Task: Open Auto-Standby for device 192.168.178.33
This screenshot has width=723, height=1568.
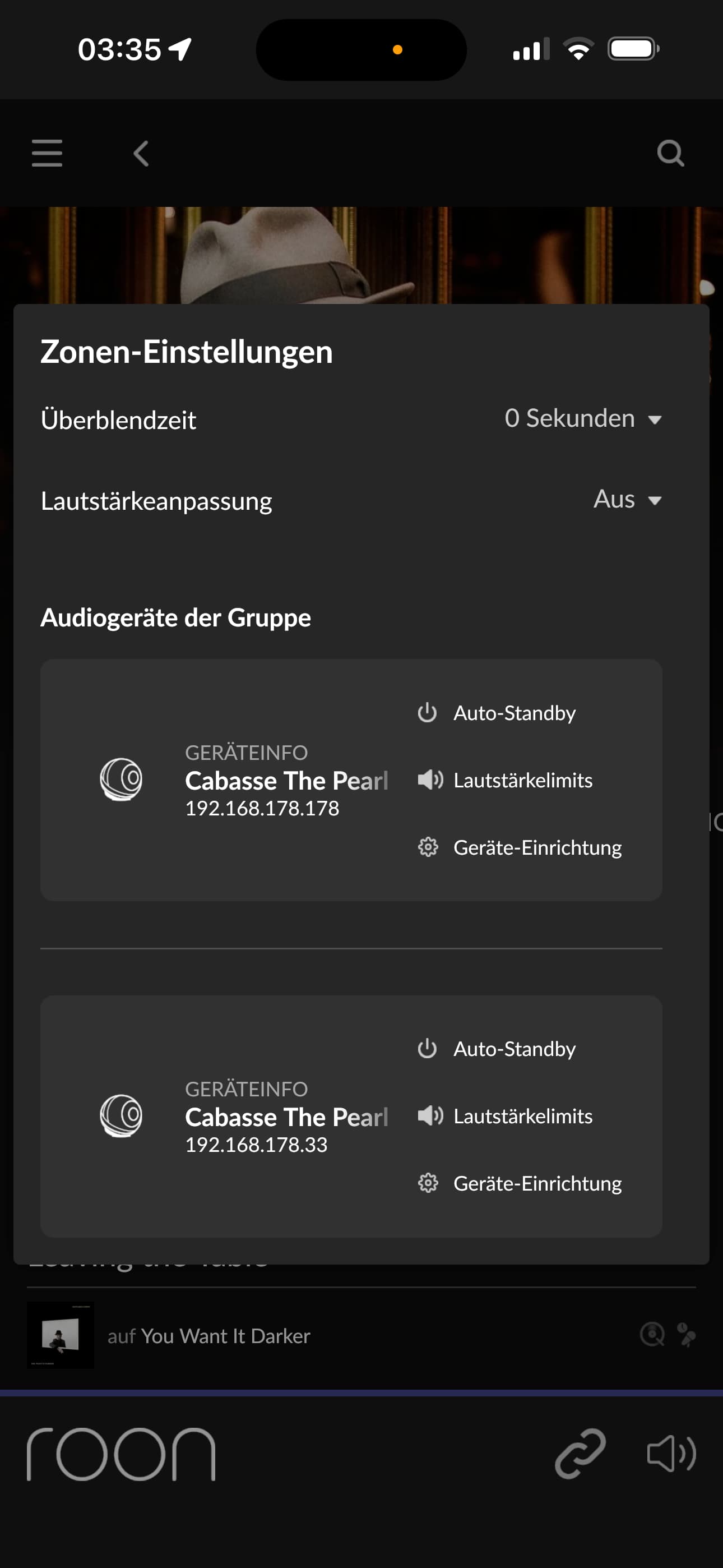Action: [497, 1049]
